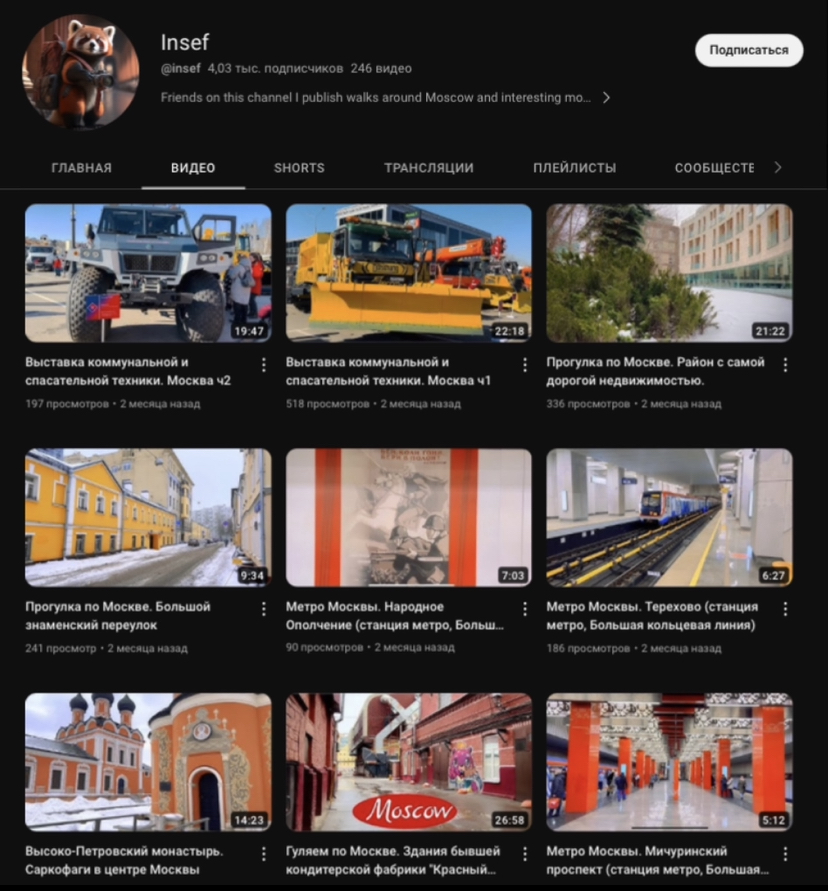Switch to the Shorts tab
This screenshot has width=828, height=891.
point(299,168)
